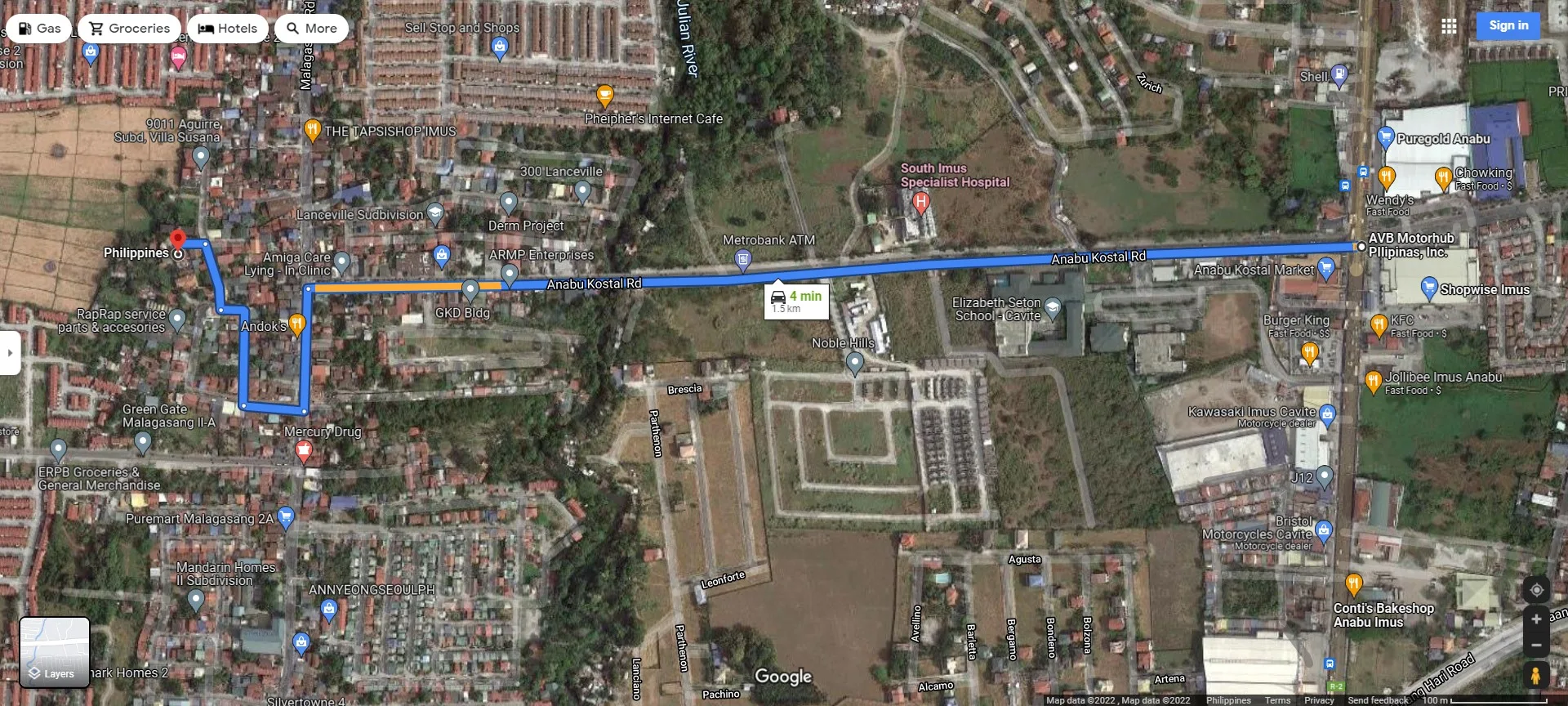Image resolution: width=1568 pixels, height=706 pixels.
Task: Open the Mercury Drug place marker
Action: click(304, 449)
